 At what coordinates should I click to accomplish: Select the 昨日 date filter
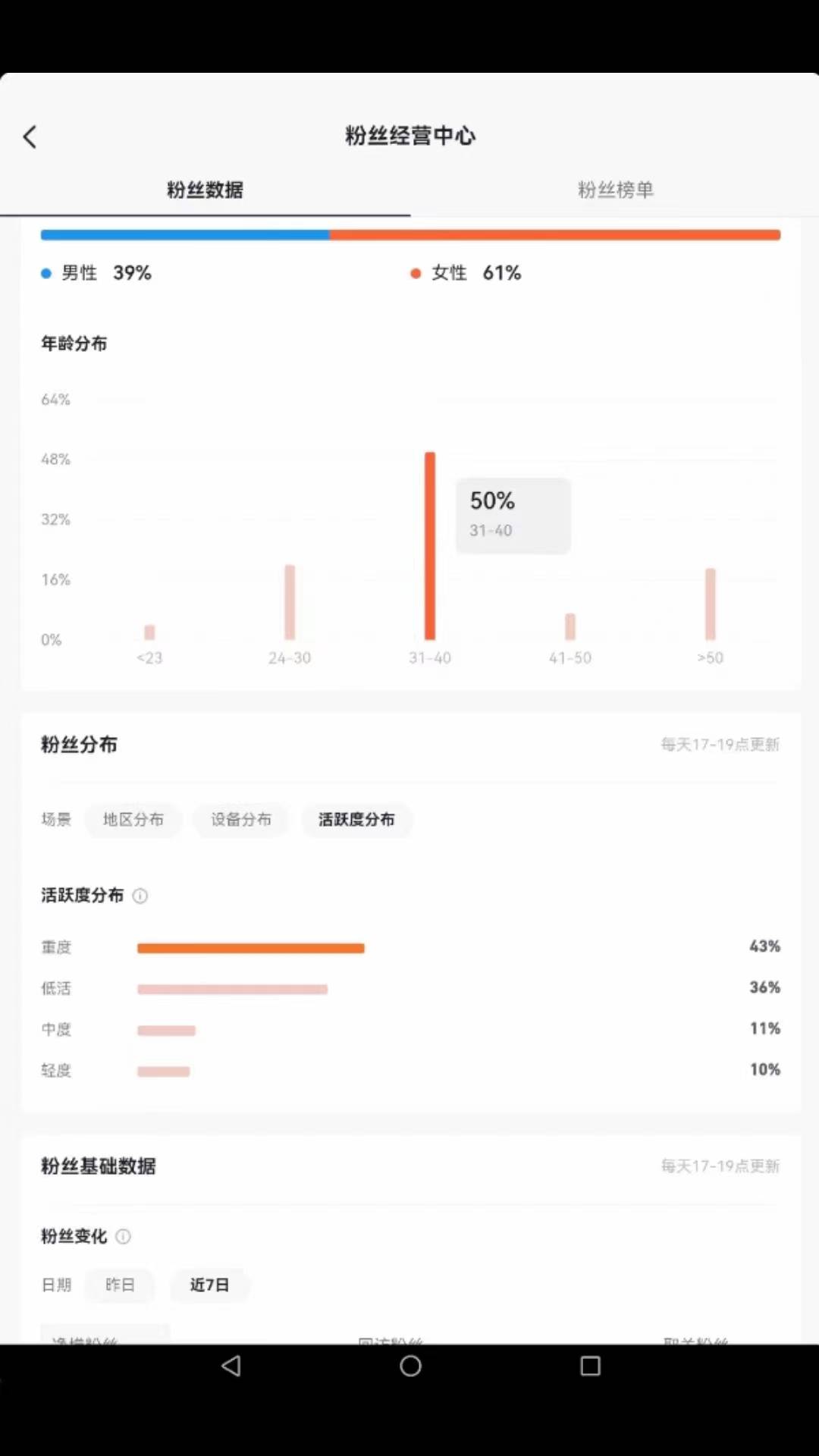tap(120, 1285)
